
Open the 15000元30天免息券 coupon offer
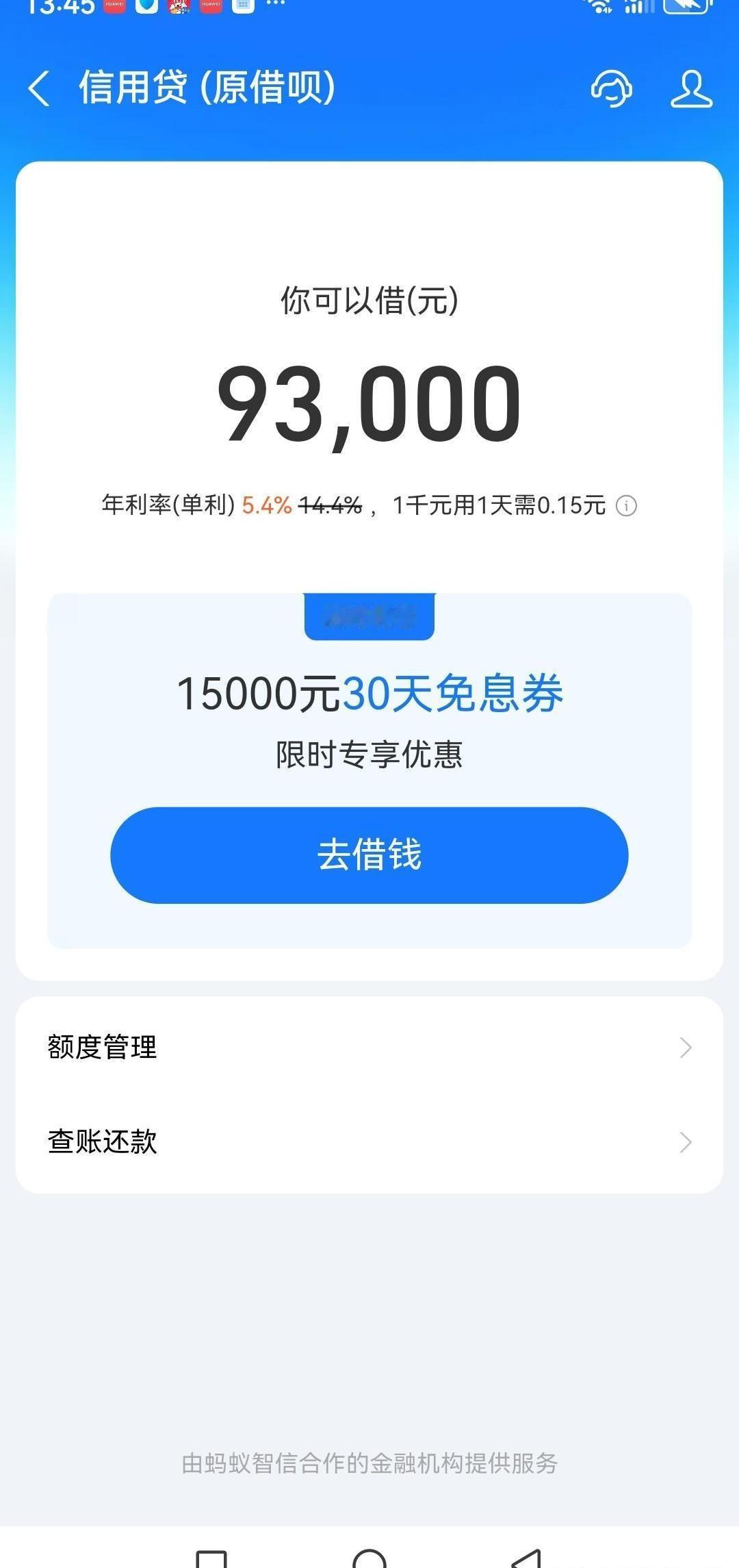[x=369, y=693]
